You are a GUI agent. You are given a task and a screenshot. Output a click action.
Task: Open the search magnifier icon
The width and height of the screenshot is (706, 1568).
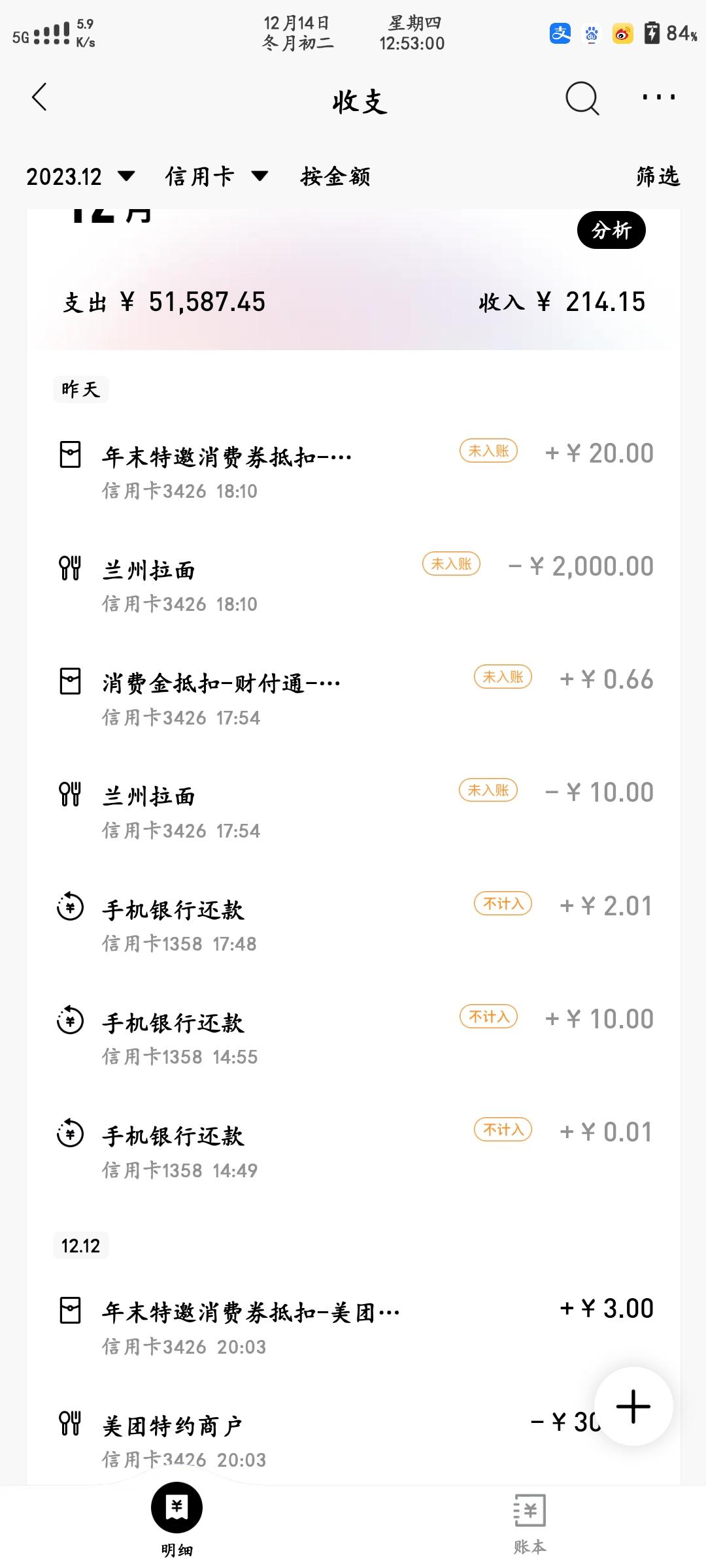coord(582,99)
